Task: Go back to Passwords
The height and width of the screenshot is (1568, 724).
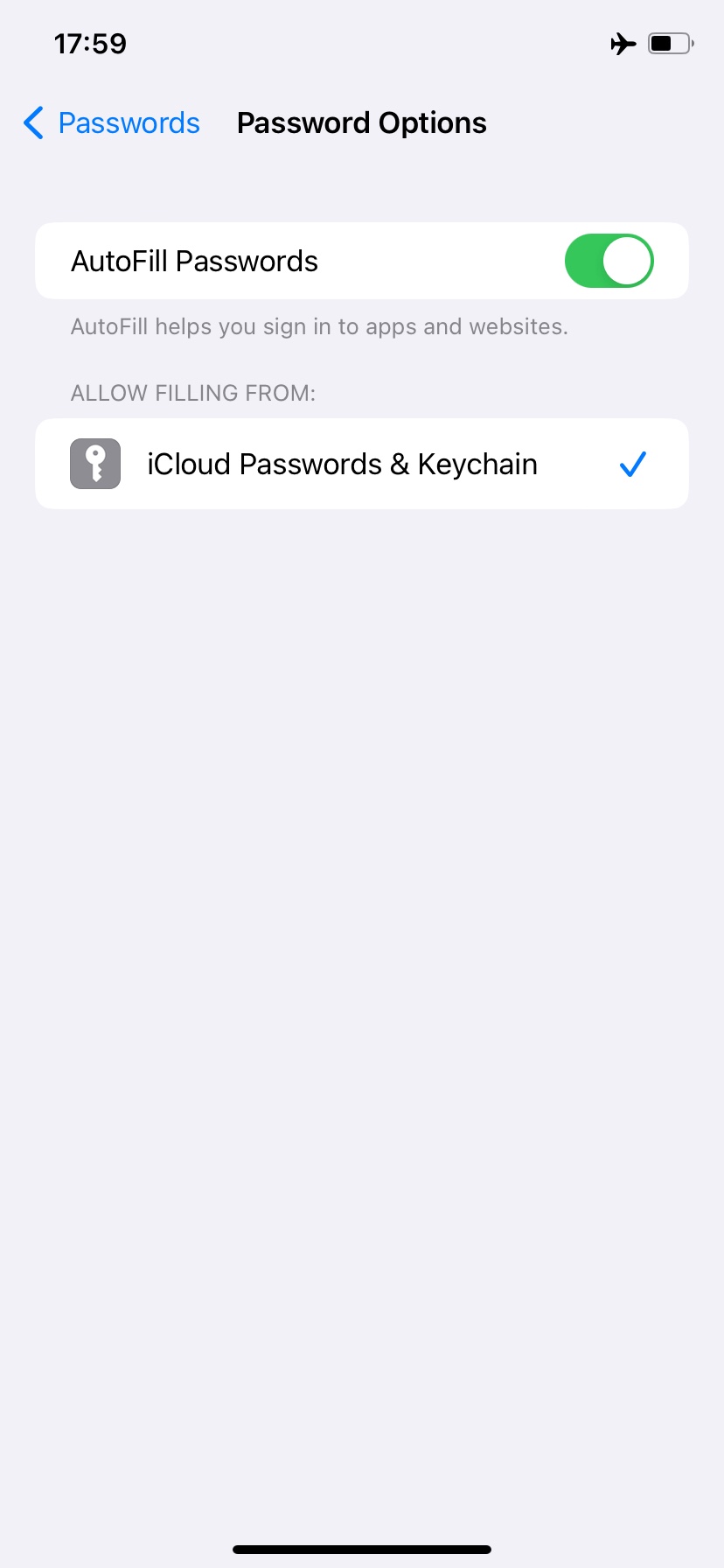Action: click(x=112, y=123)
